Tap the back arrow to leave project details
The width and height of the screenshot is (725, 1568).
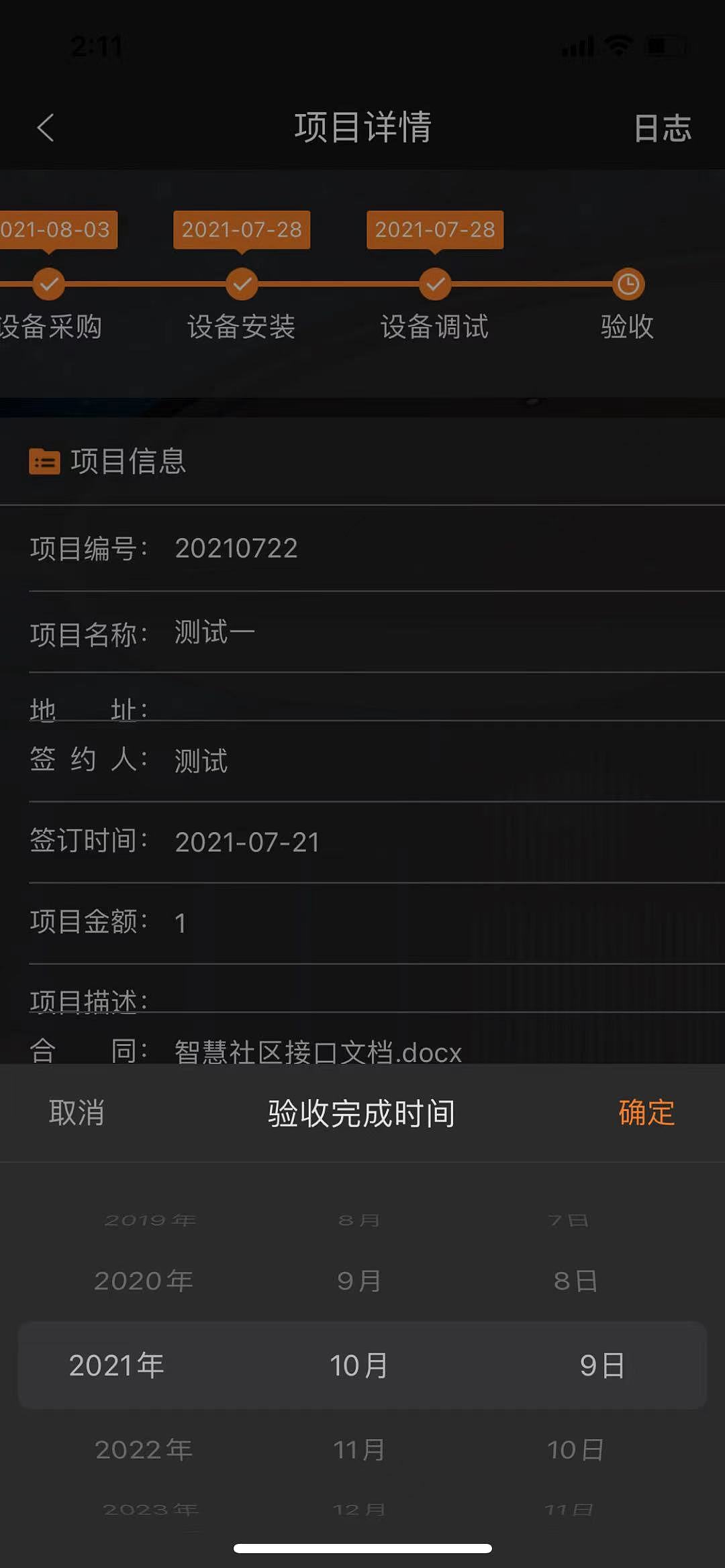pyautogui.click(x=46, y=127)
